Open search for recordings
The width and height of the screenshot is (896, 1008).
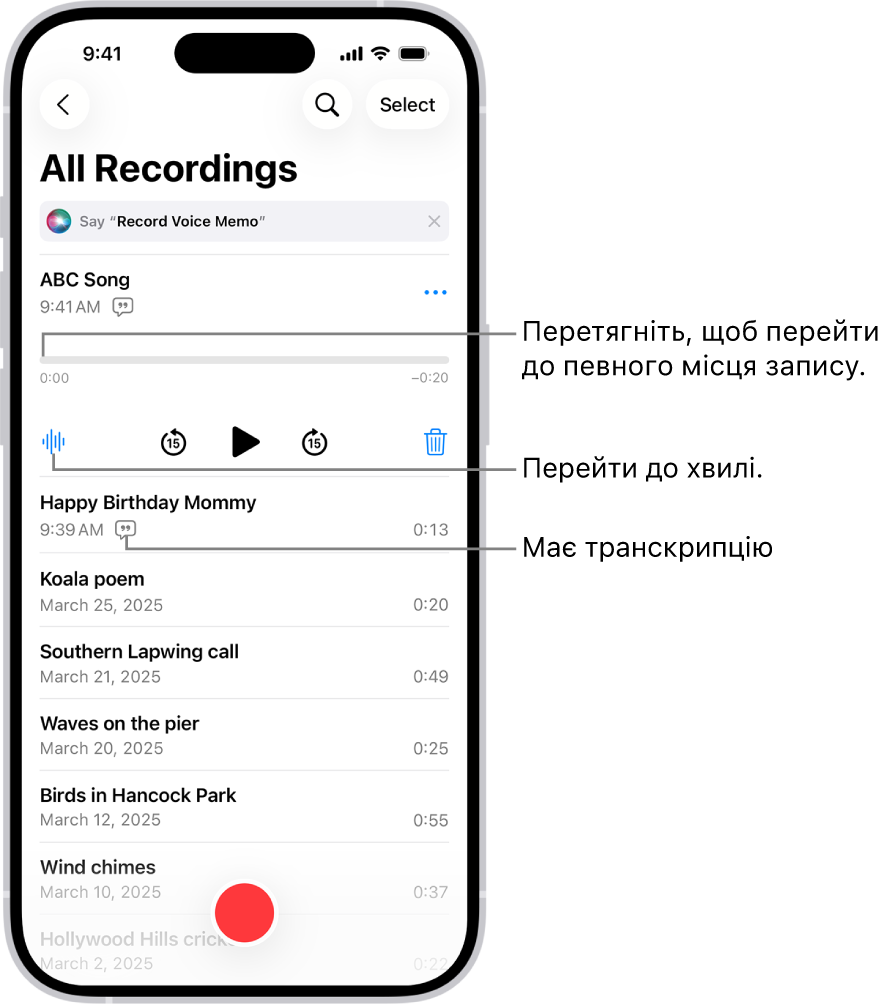point(327,105)
